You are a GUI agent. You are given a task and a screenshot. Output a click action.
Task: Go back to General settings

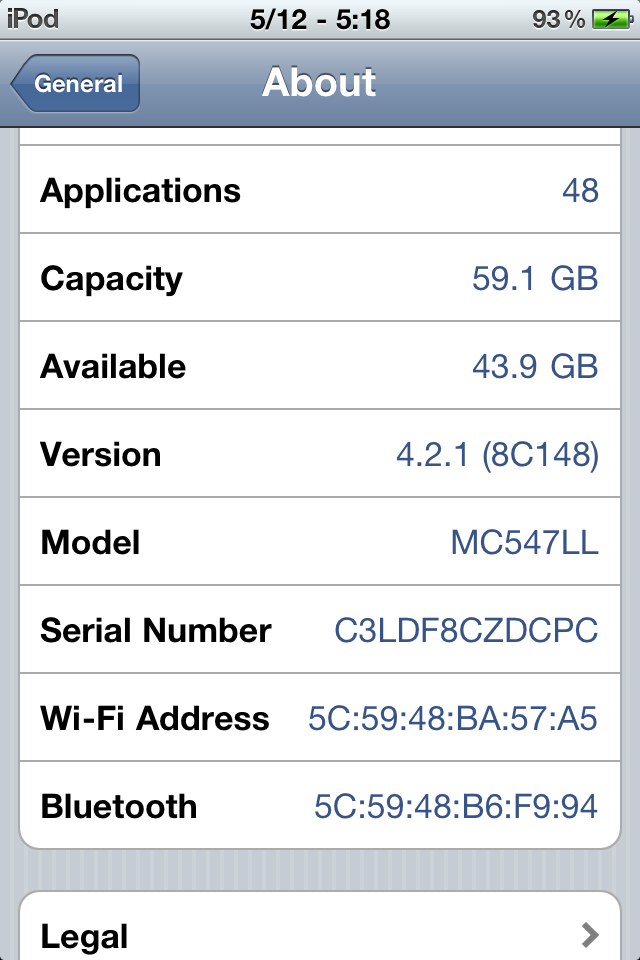[x=75, y=83]
